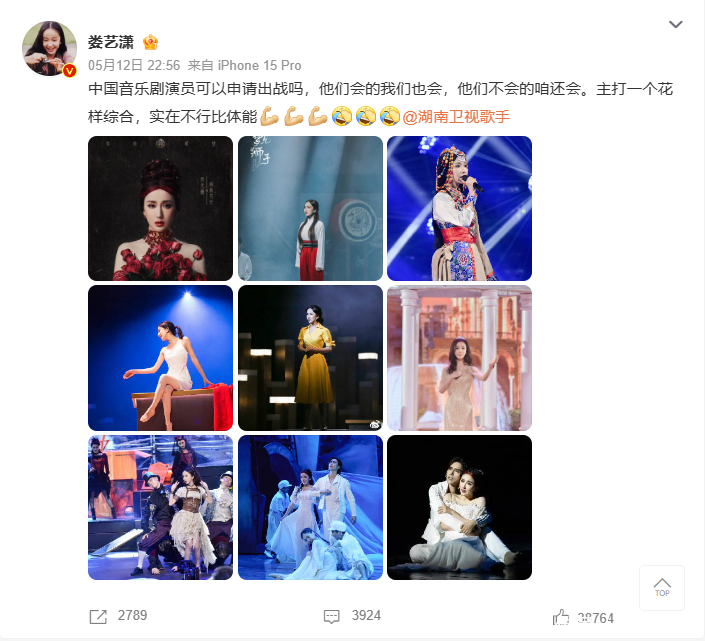Screen dimensions: 705x641
Task: View the photo with red trousers
Action: point(310,209)
